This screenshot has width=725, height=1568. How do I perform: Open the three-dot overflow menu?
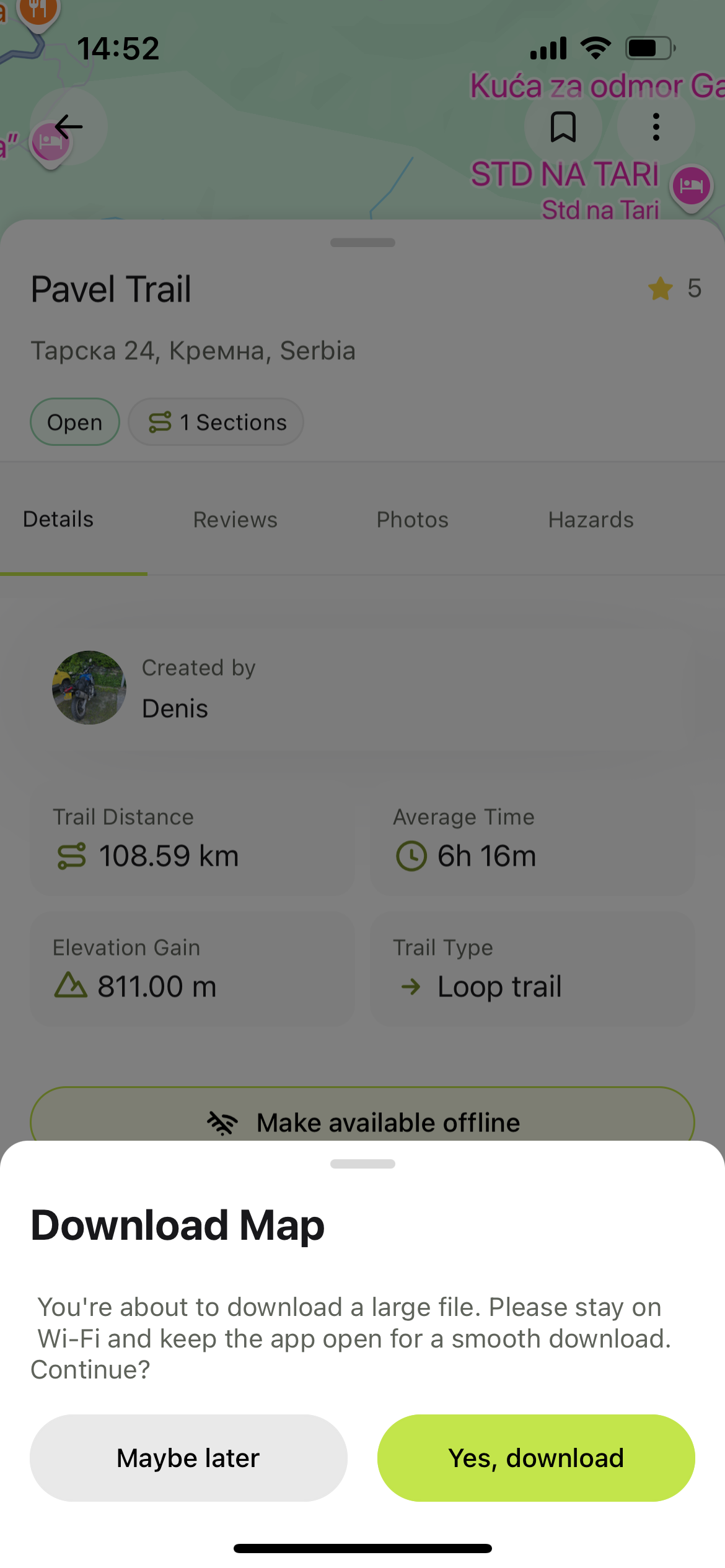(656, 127)
